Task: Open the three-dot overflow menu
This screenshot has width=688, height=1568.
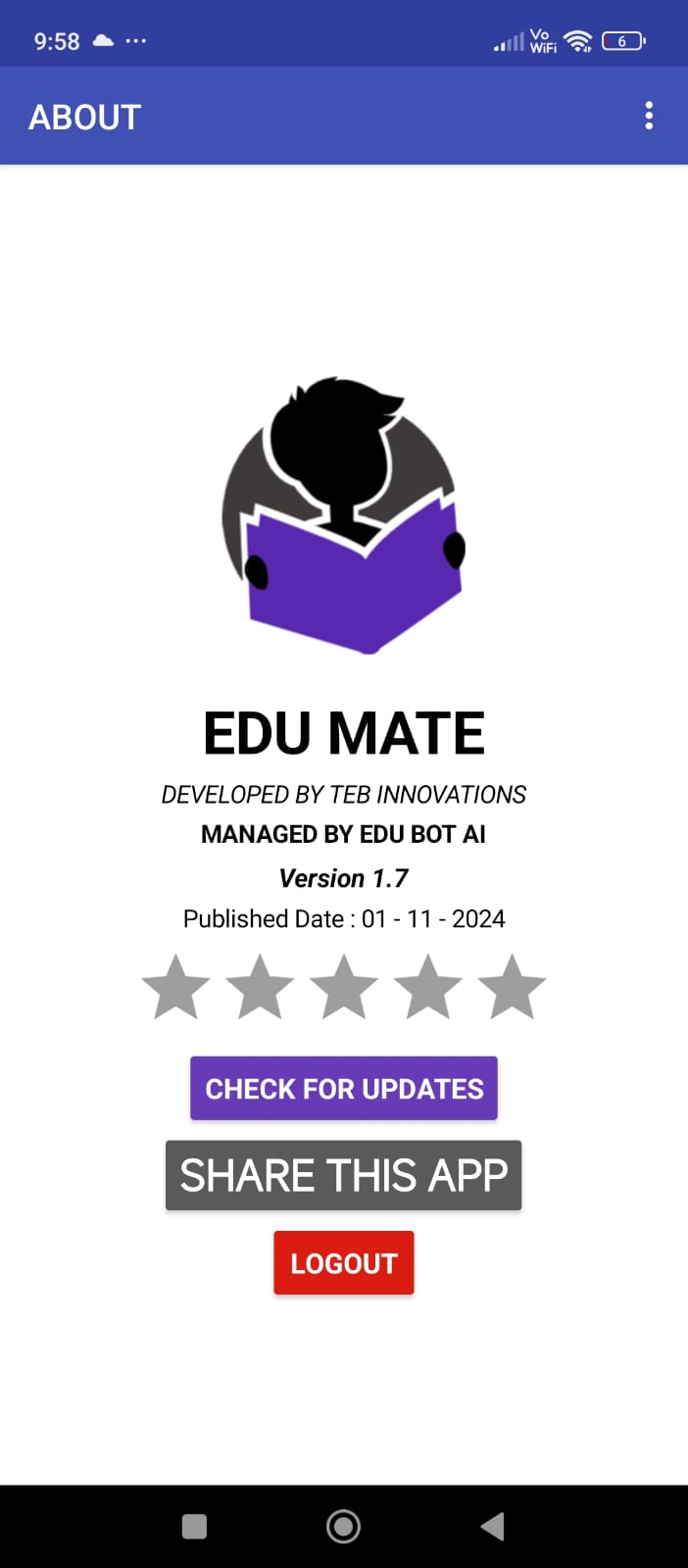Action: [x=649, y=116]
